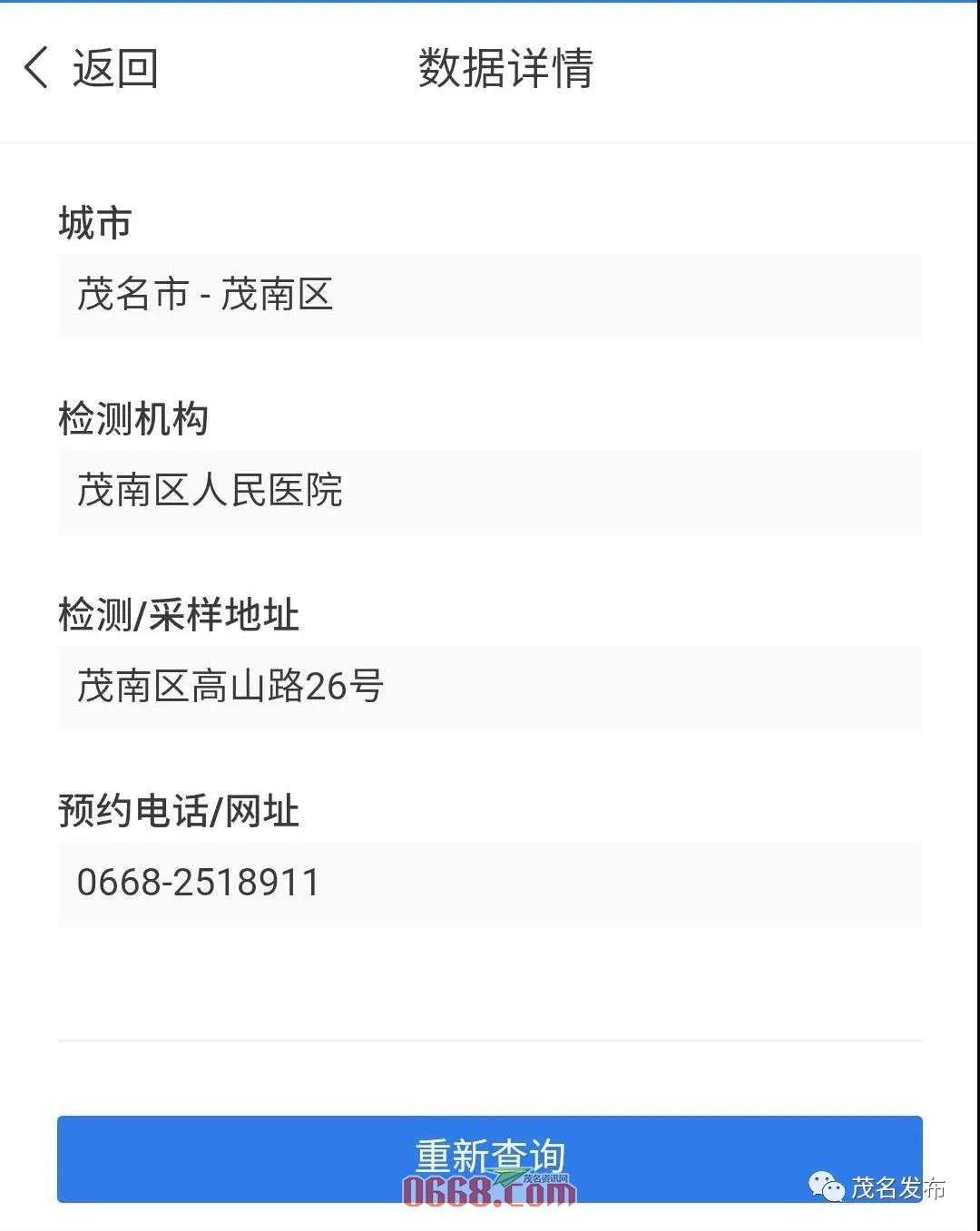Tap the 重新查询 button
This screenshot has height=1231, width=980.
tap(489, 1158)
